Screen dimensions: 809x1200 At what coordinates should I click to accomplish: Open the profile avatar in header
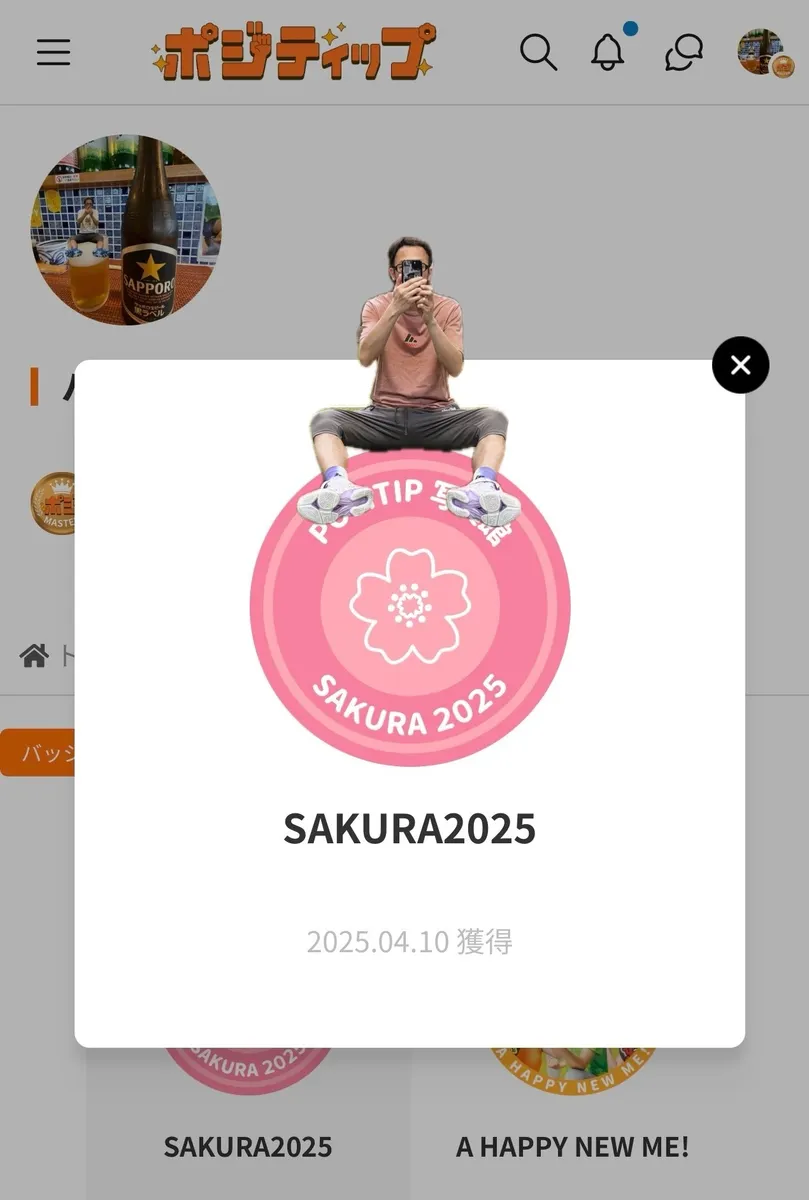[x=763, y=52]
